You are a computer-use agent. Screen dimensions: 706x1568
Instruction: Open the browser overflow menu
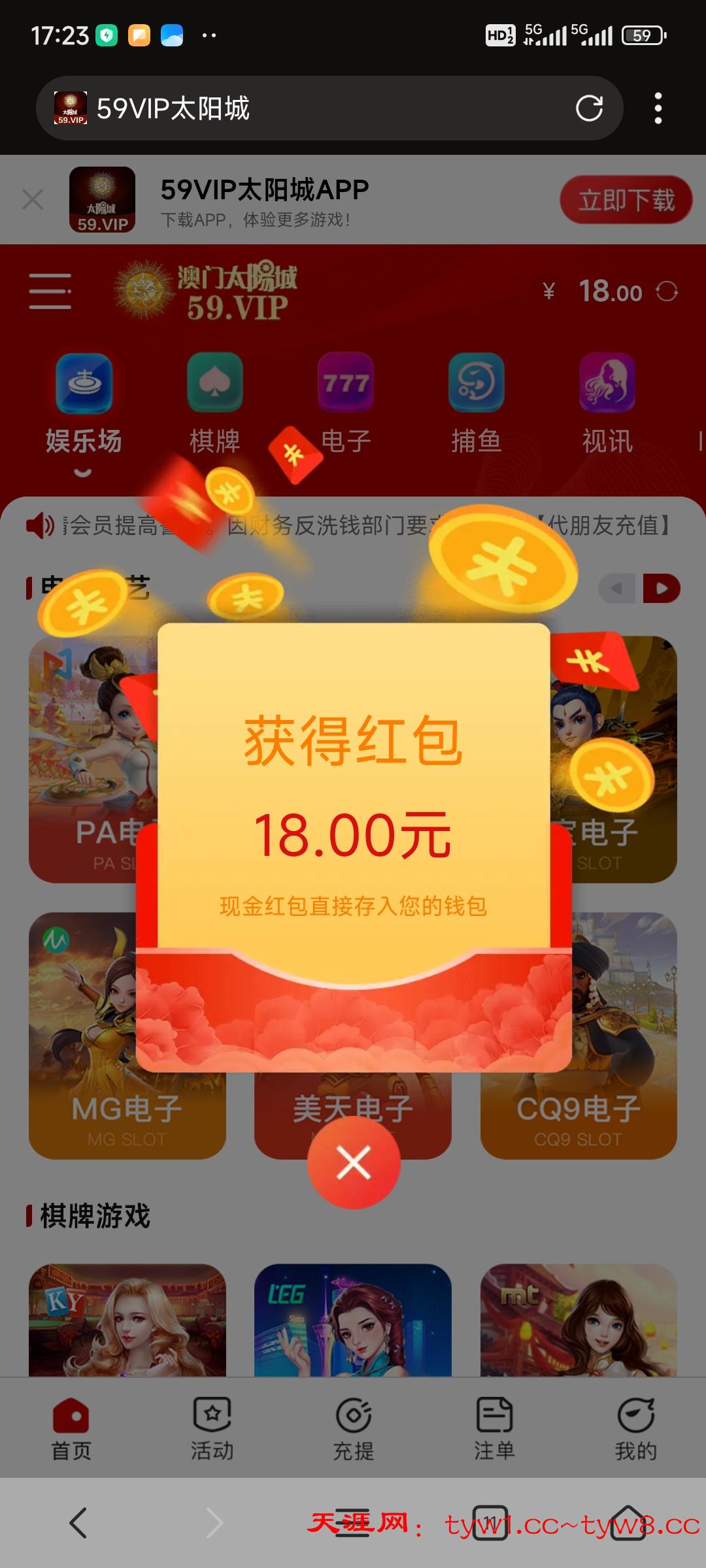658,108
